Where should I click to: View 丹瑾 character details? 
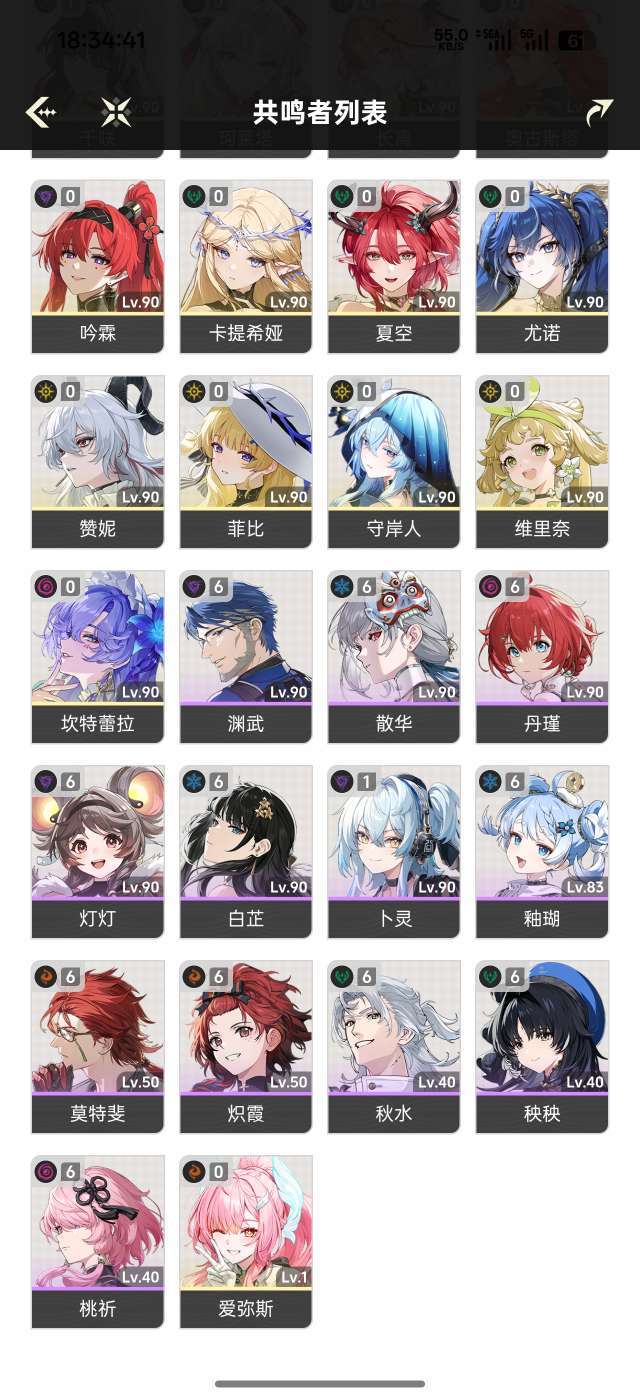[542, 657]
